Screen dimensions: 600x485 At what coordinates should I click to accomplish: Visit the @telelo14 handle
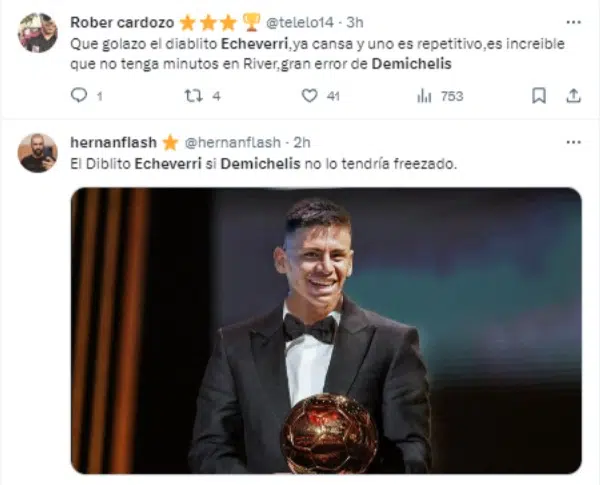tap(302, 22)
